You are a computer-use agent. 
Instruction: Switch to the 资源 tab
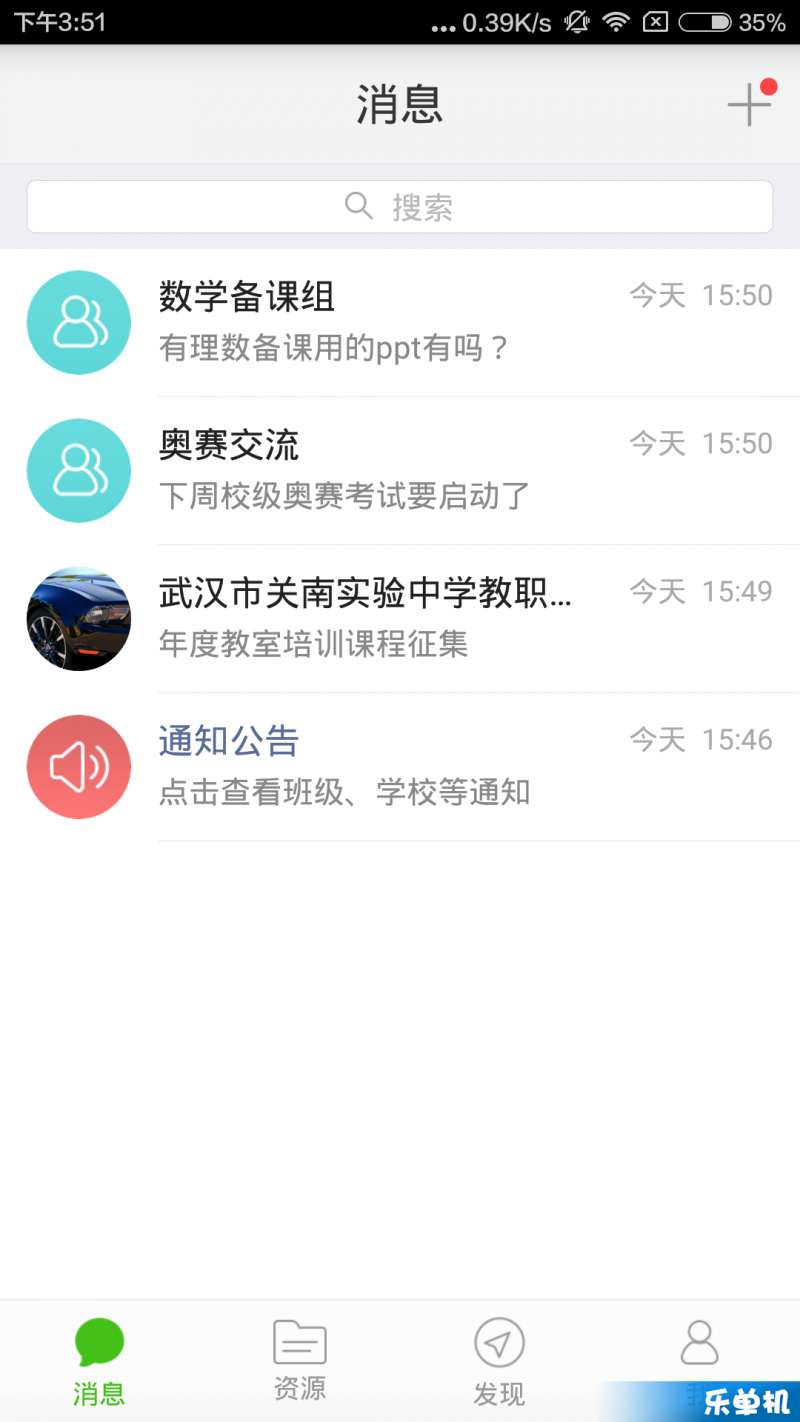pos(300,1361)
